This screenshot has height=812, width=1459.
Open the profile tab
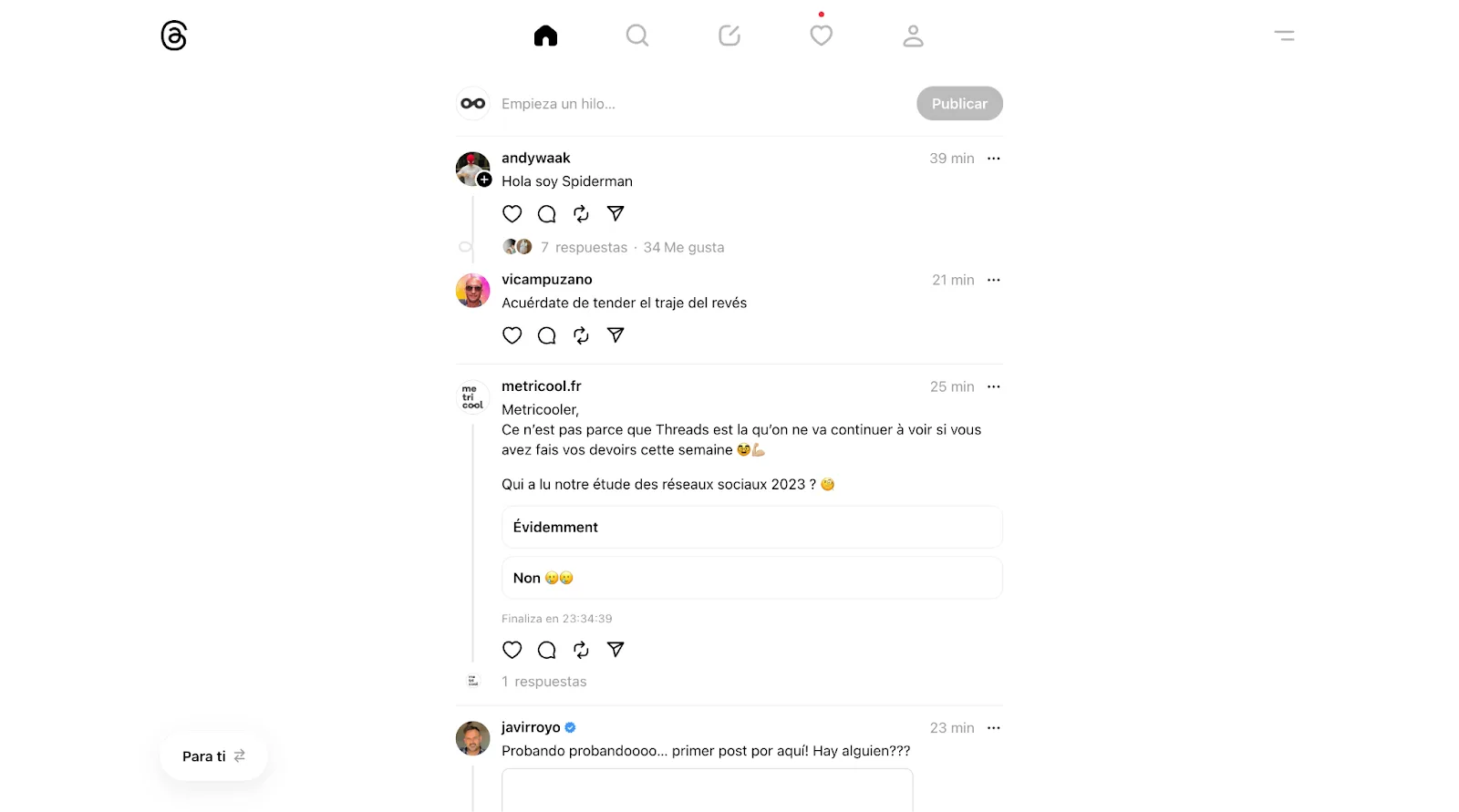pos(913,36)
